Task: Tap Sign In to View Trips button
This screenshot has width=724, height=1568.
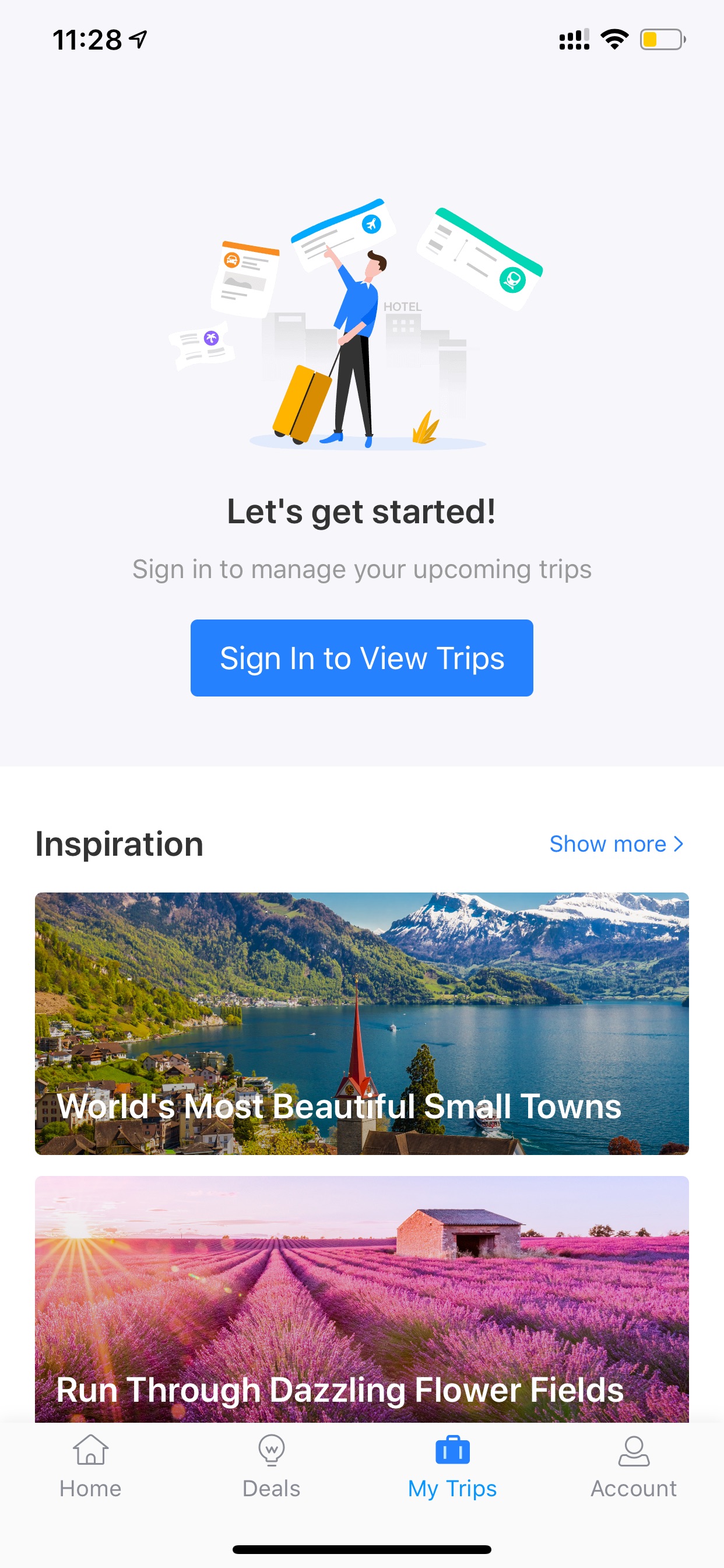Action: coord(361,657)
